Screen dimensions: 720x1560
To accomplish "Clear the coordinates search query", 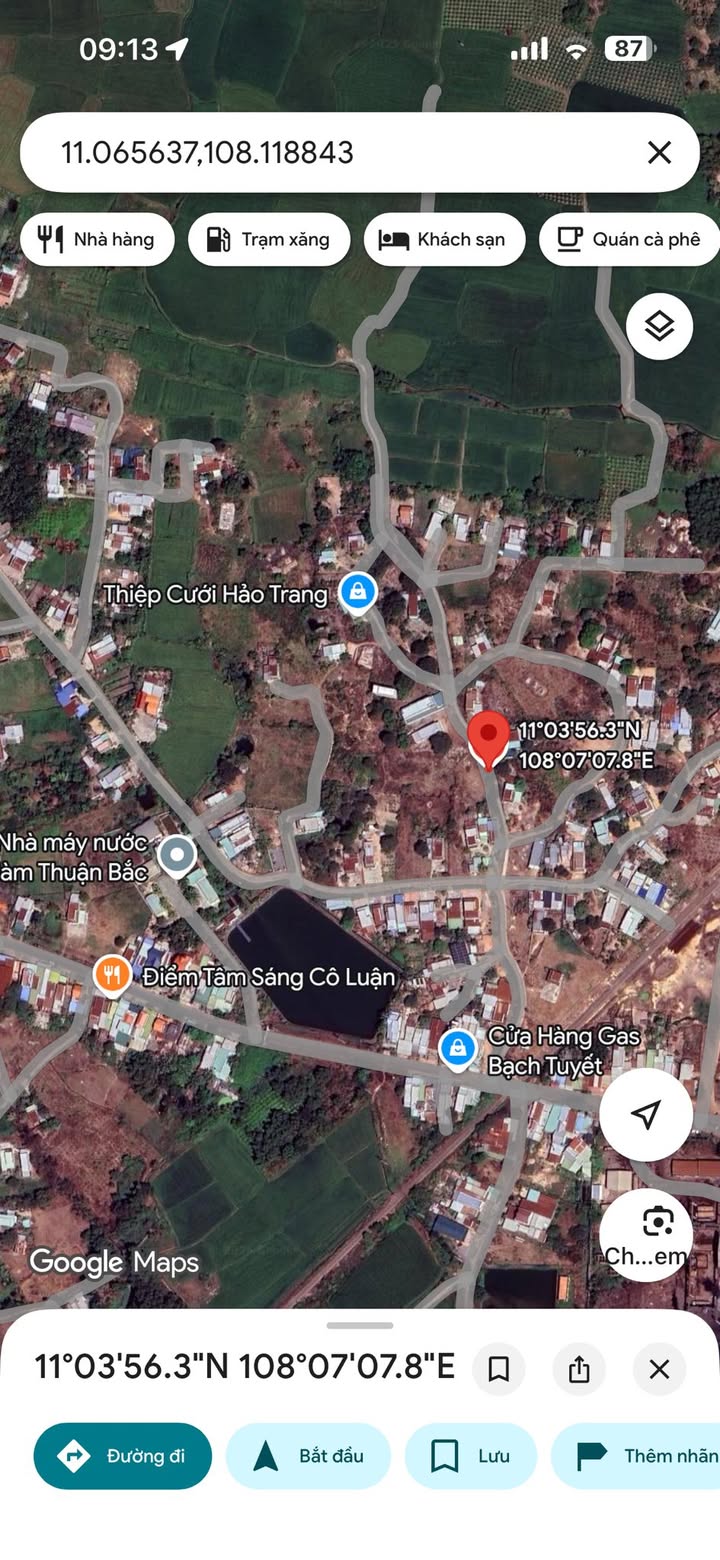I will point(659,152).
